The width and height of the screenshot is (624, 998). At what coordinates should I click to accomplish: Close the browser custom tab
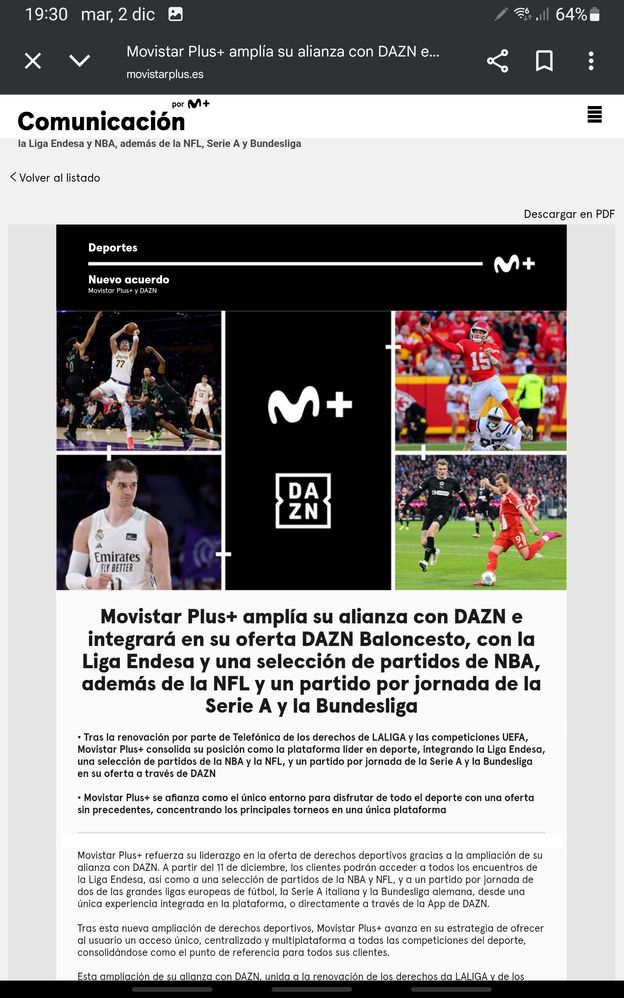[x=33, y=61]
